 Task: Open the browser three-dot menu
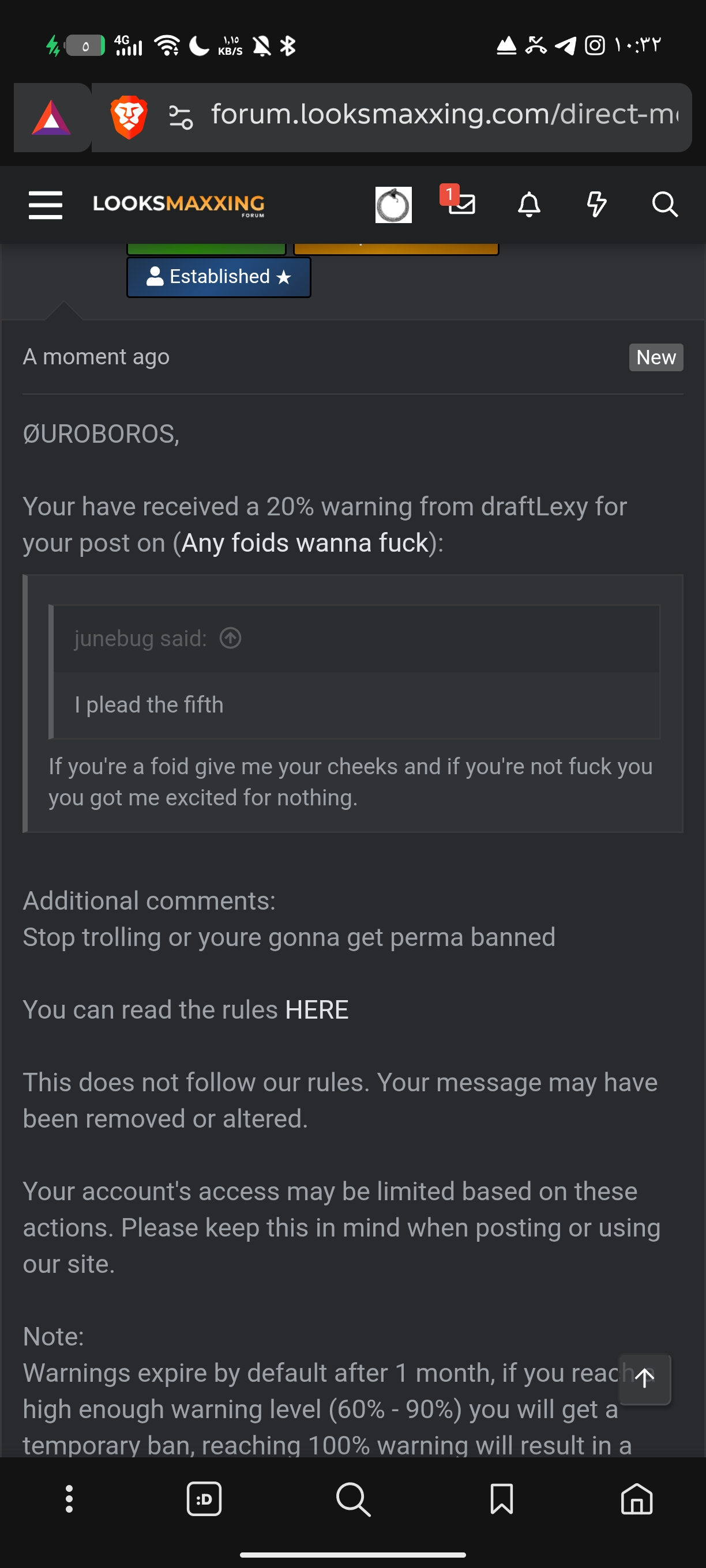(x=69, y=1499)
